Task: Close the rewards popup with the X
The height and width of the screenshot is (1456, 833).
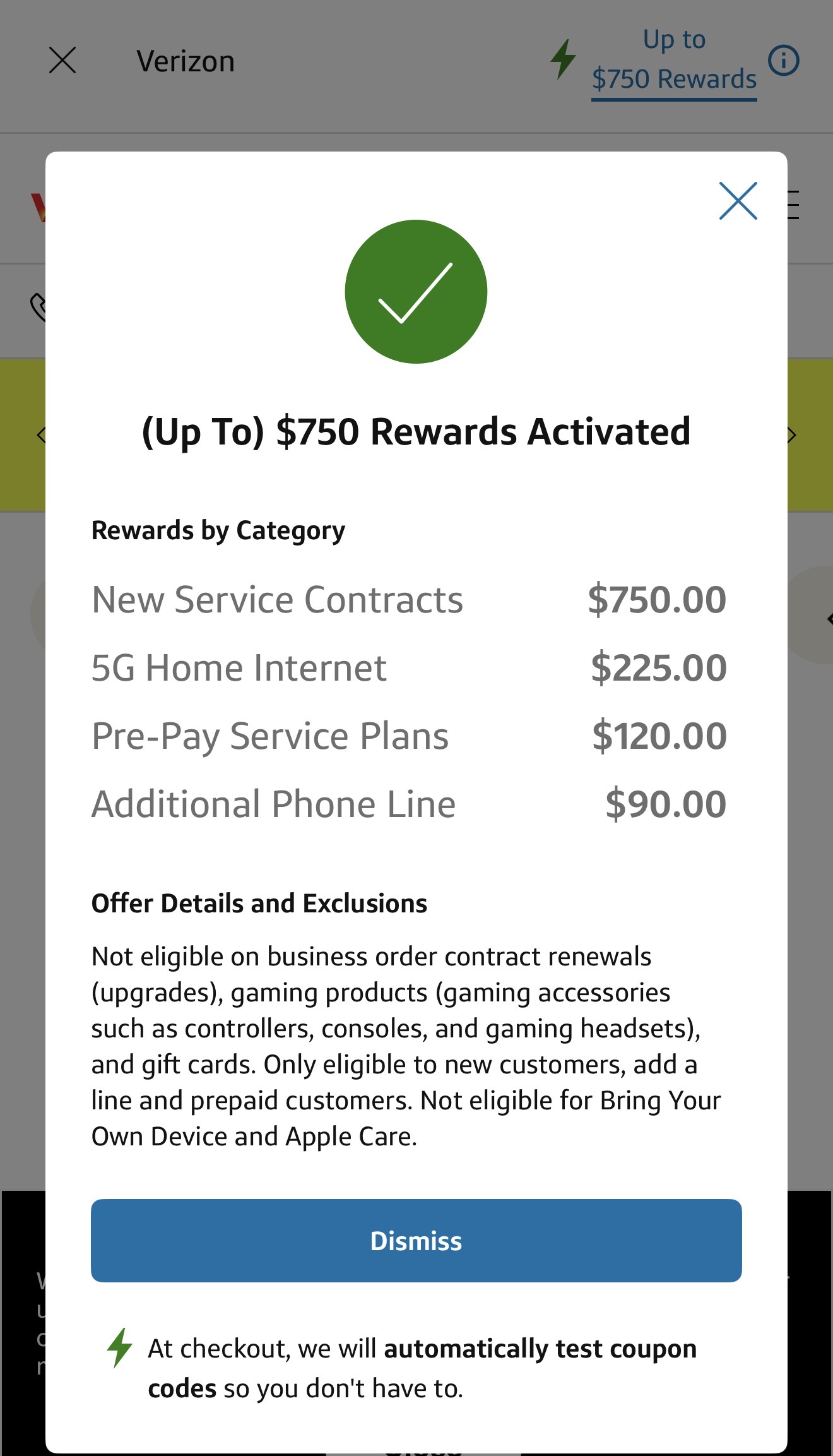Action: pyautogui.click(x=738, y=201)
